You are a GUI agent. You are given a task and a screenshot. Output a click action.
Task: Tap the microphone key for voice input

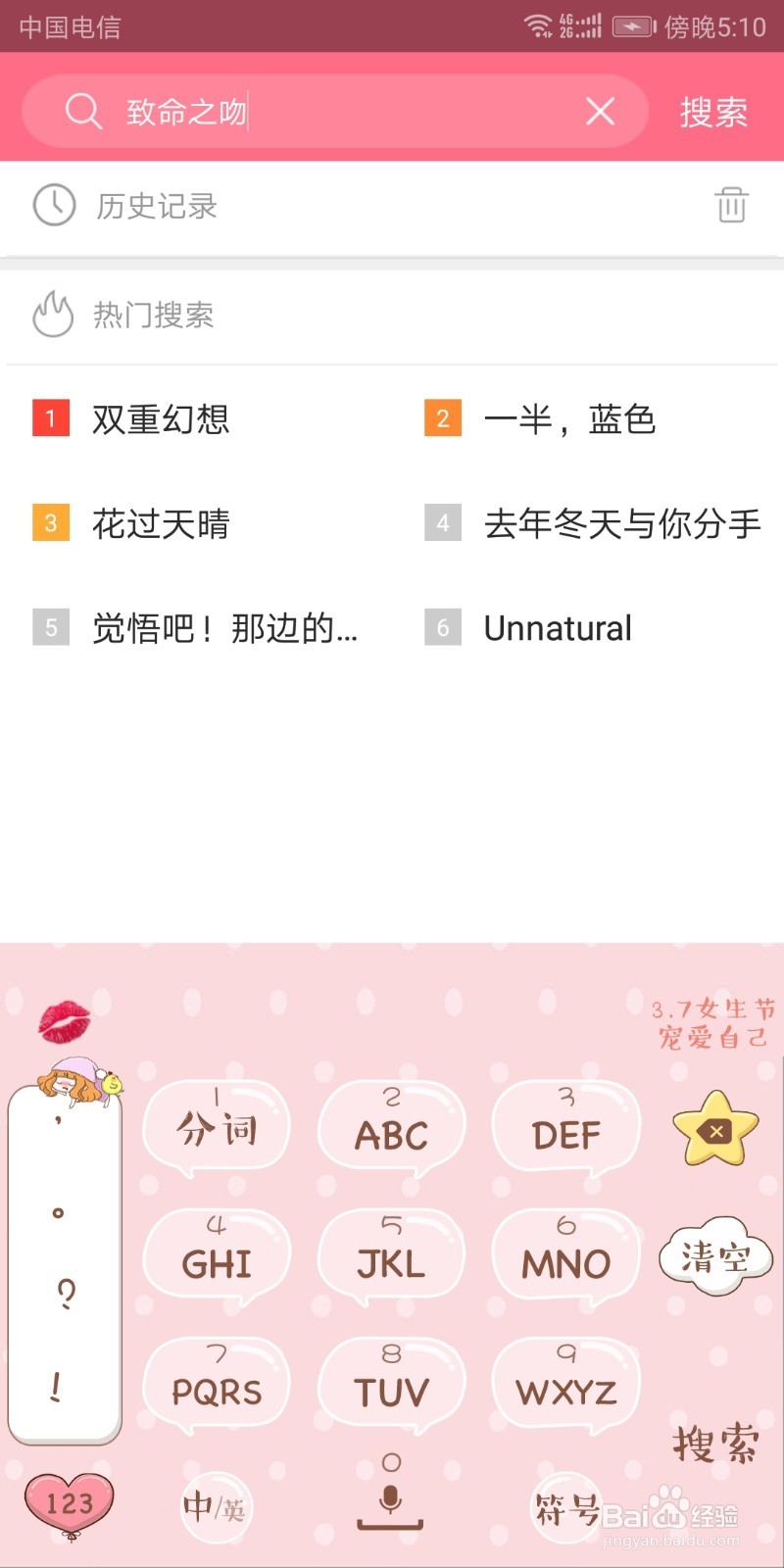(x=392, y=1496)
